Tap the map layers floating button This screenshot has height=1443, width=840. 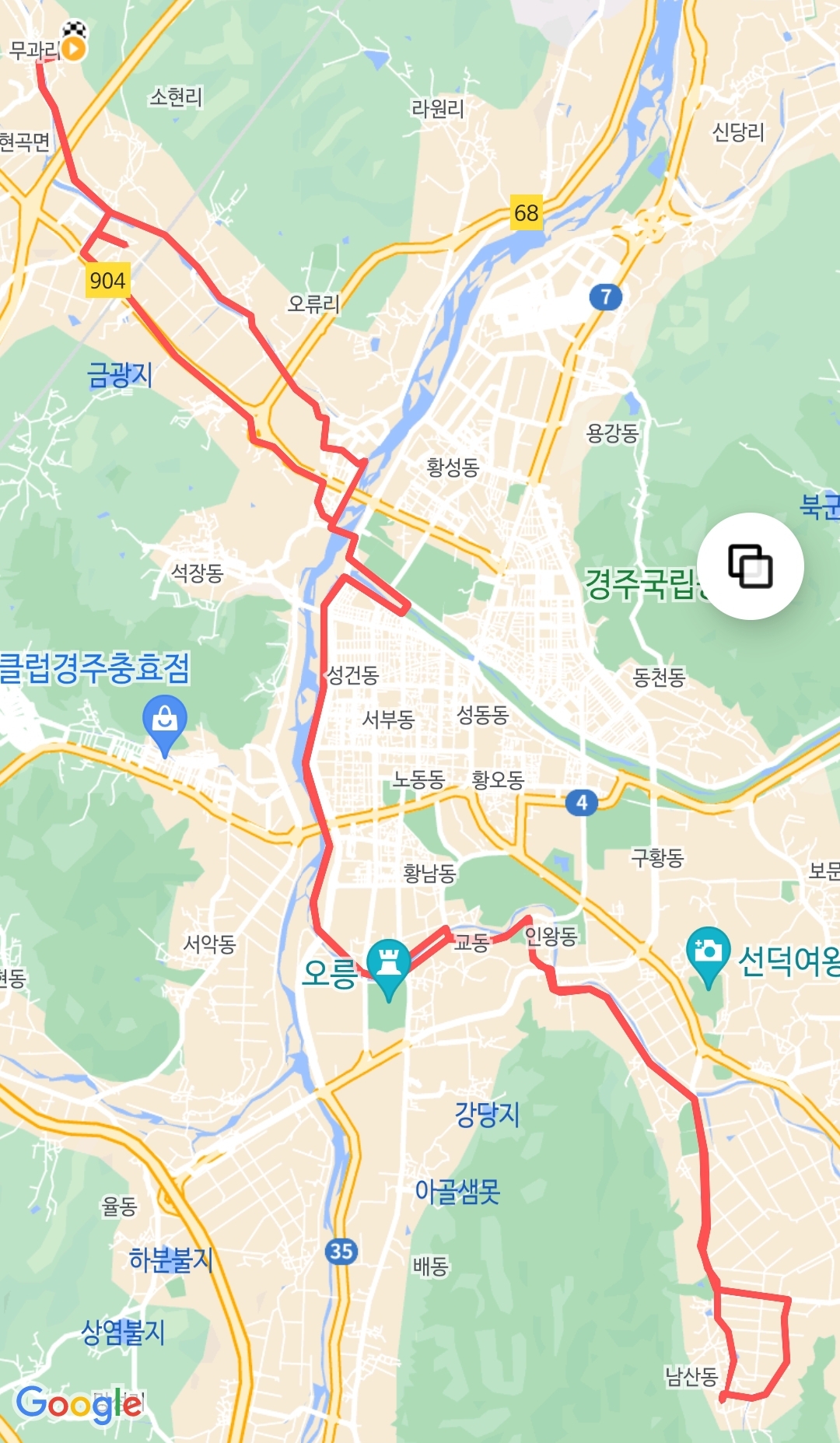(x=750, y=566)
